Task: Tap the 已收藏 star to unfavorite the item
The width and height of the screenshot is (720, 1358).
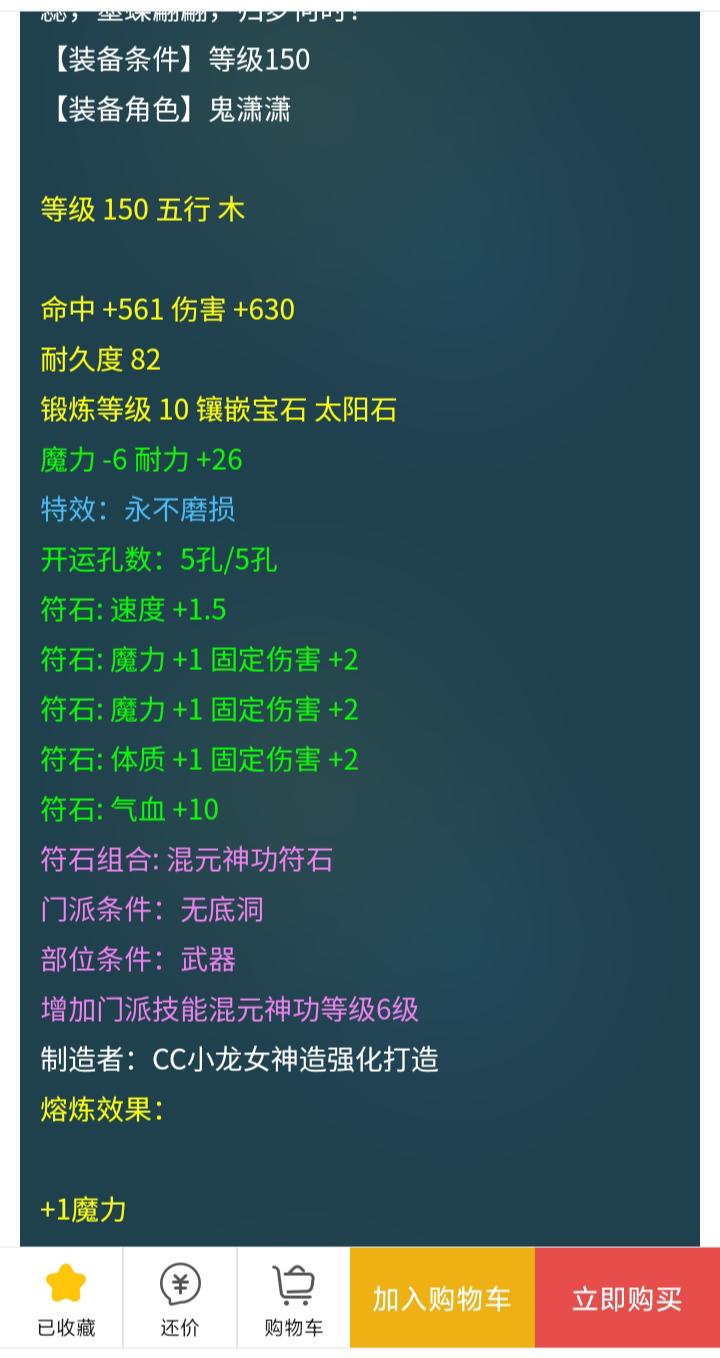Action: 66,1298
